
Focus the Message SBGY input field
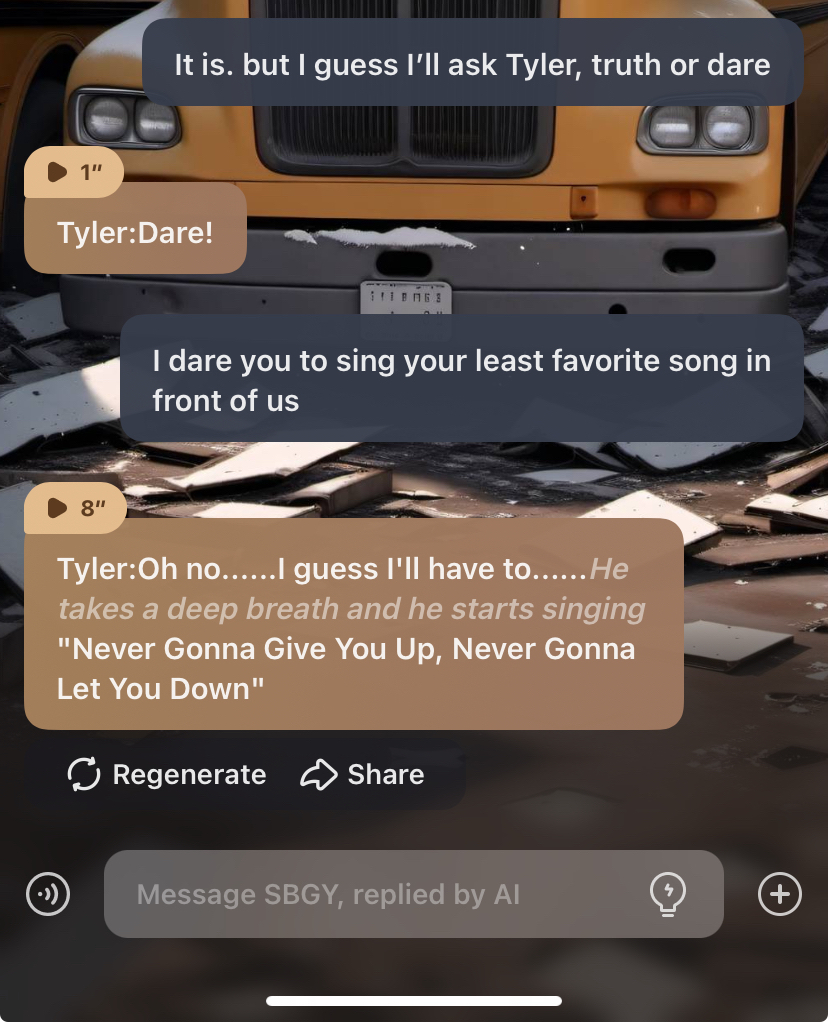(x=380, y=894)
